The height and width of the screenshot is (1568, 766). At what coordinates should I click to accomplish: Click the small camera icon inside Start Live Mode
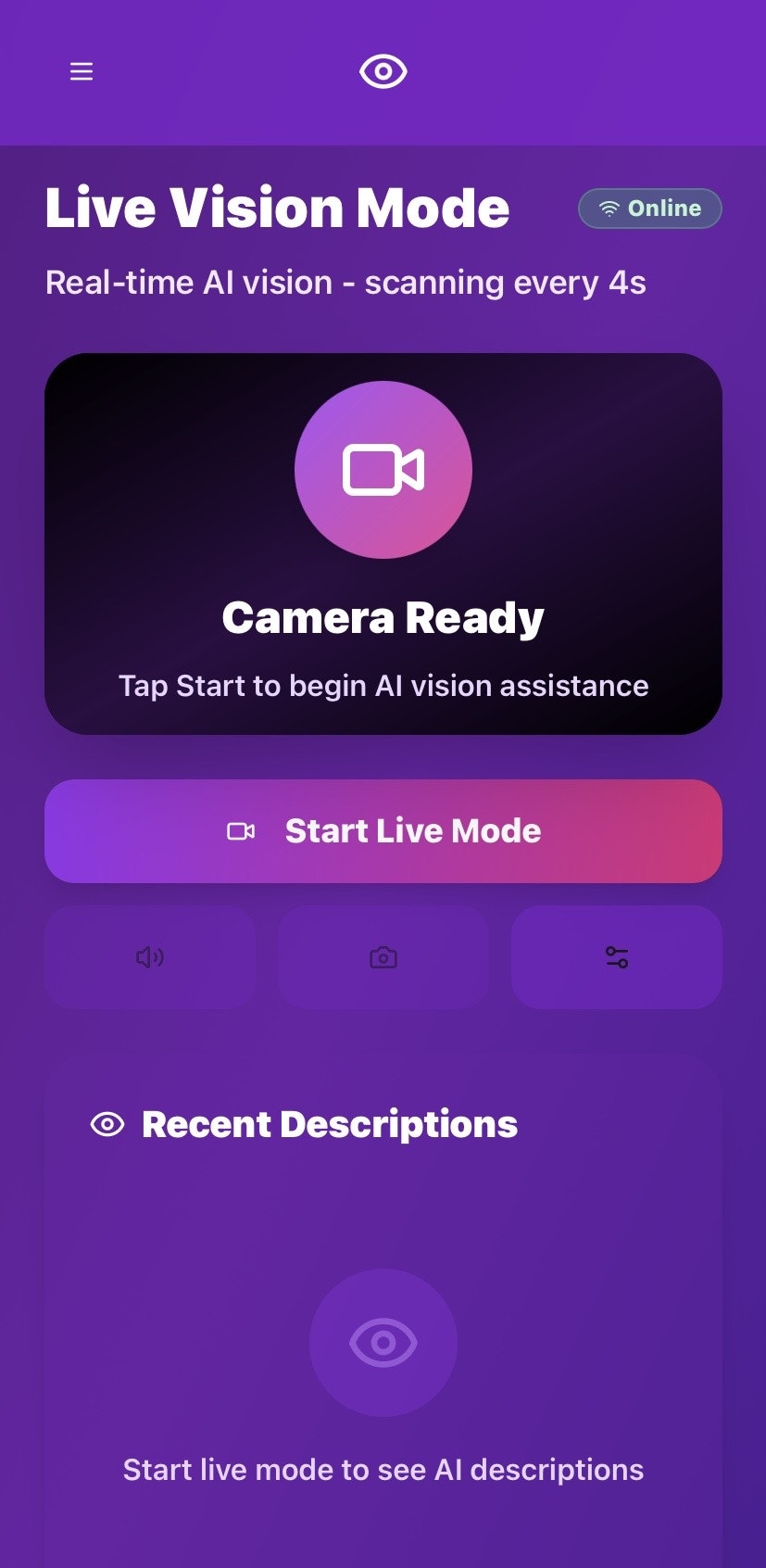(241, 831)
